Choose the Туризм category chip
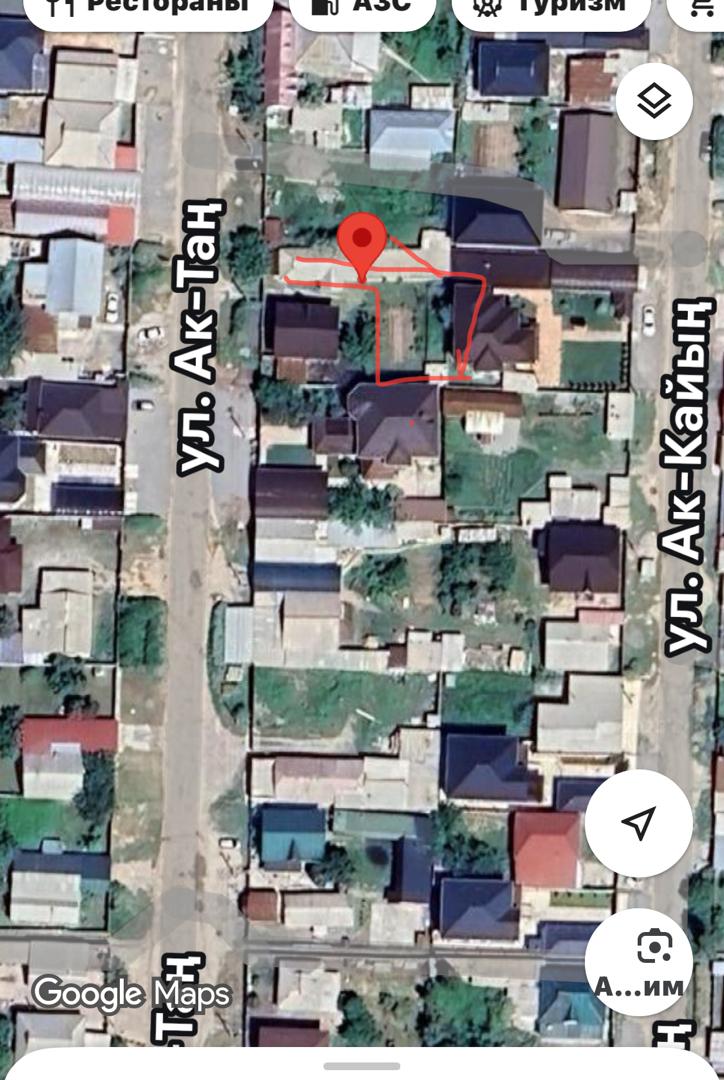The image size is (724, 1080). (x=551, y=8)
